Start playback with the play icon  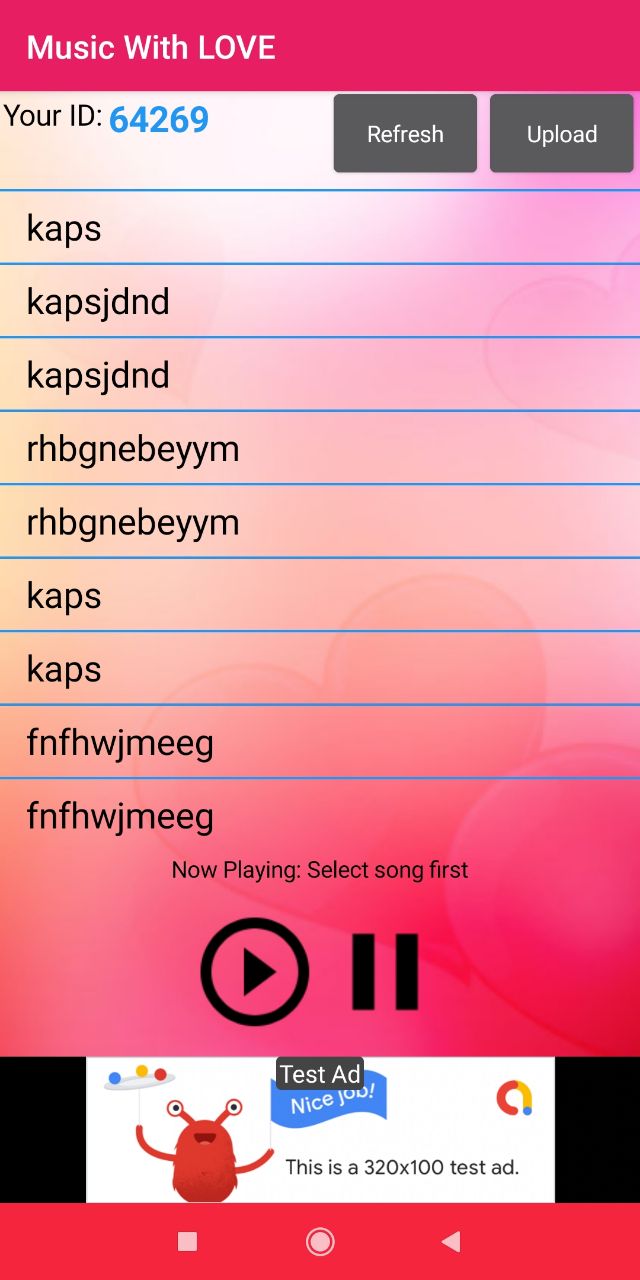(255, 971)
